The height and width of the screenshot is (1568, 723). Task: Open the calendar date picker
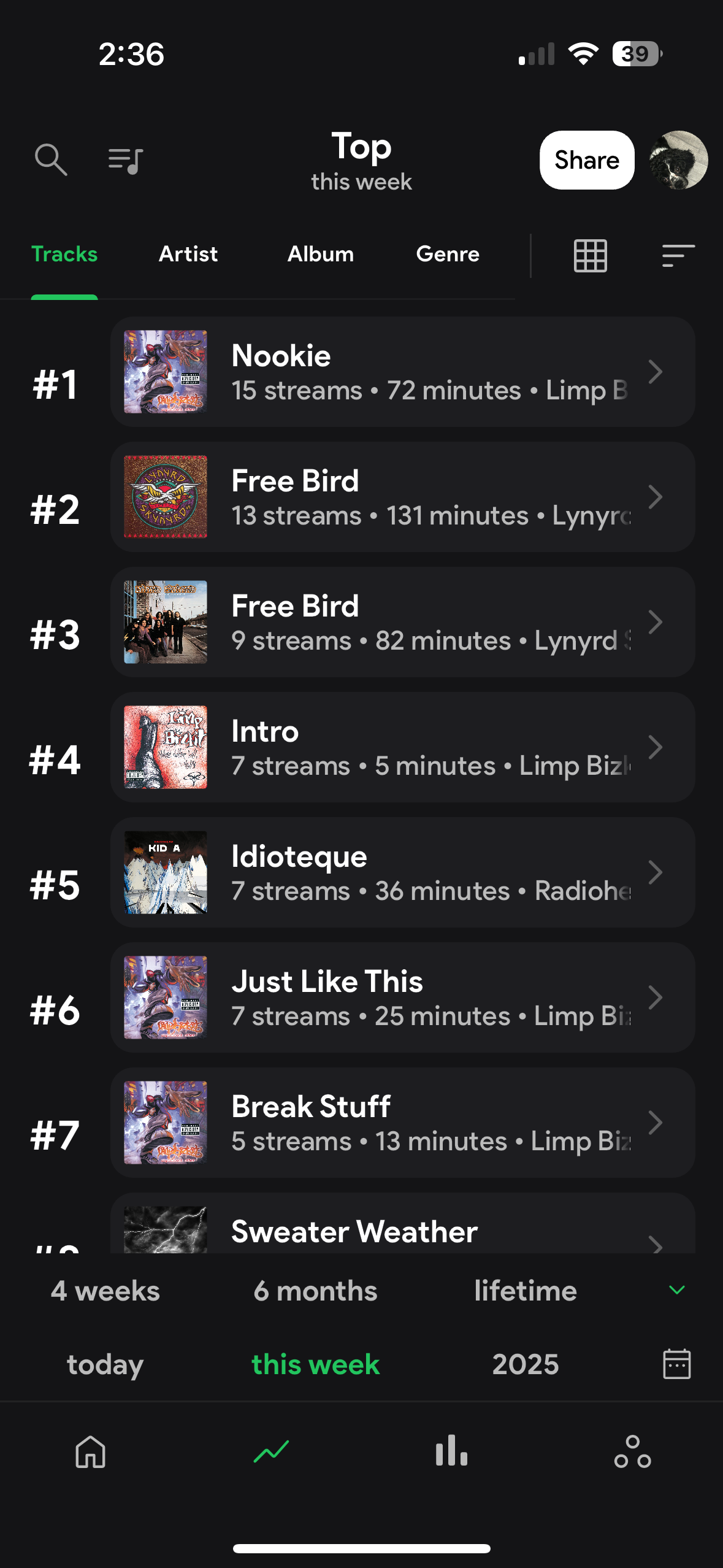[677, 1364]
